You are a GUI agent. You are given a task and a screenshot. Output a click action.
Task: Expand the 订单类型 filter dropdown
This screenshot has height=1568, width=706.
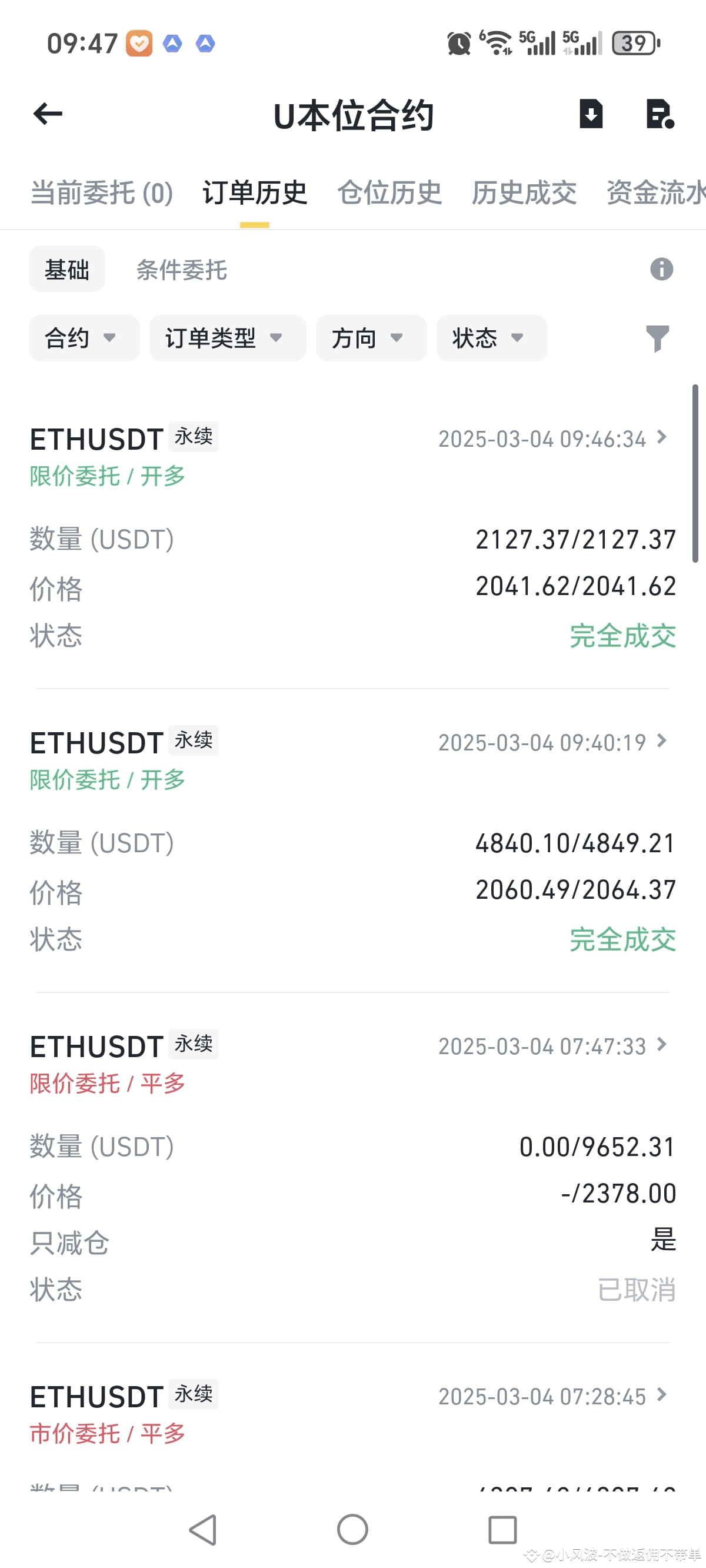(227, 338)
